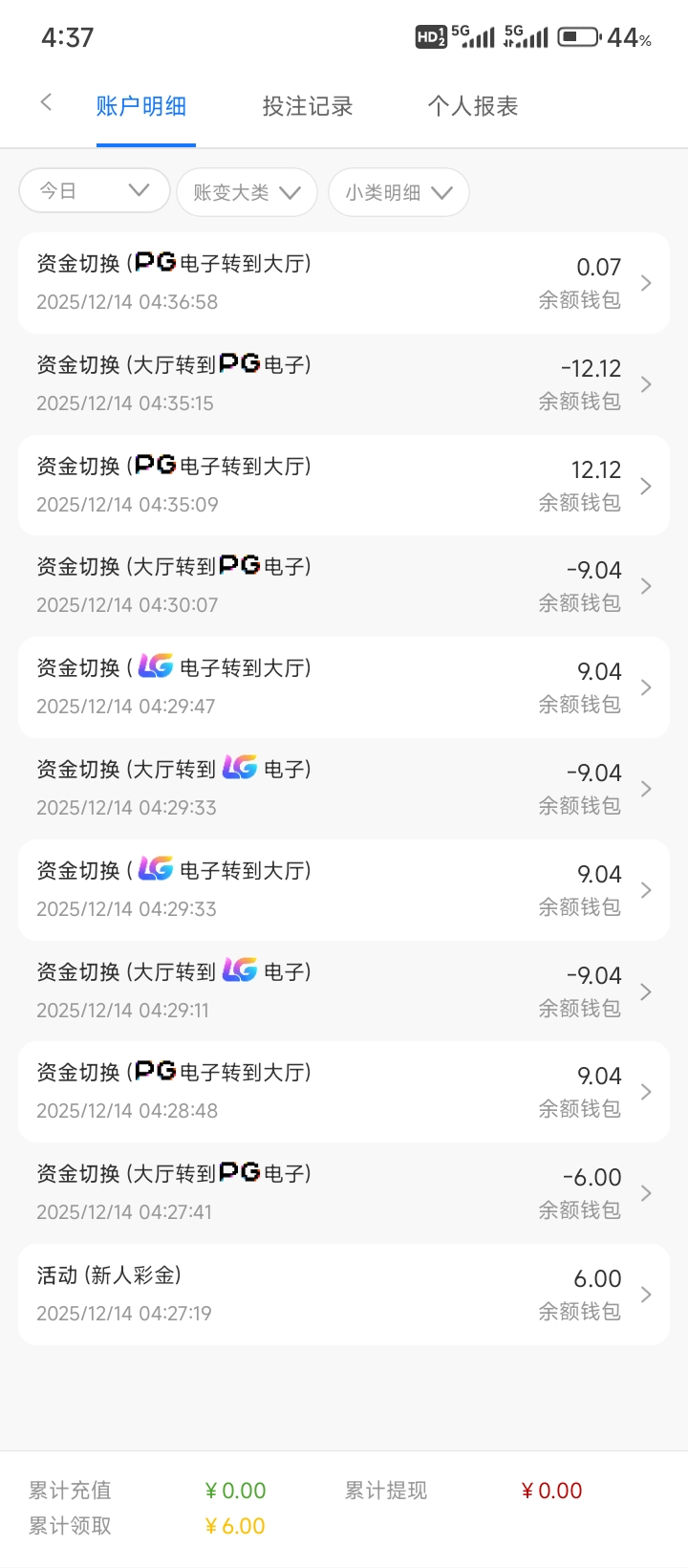View the 9.04 LG transfer at 04:29:47
688x1568 pixels.
pyautogui.click(x=344, y=687)
